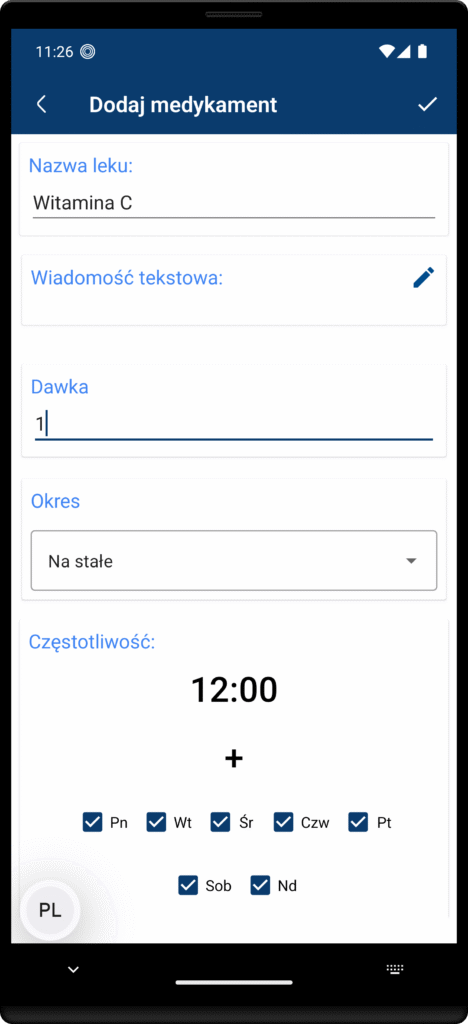Screen dimensions: 468x1024
Task: Go back using the top-left arrow
Action: [x=42, y=104]
